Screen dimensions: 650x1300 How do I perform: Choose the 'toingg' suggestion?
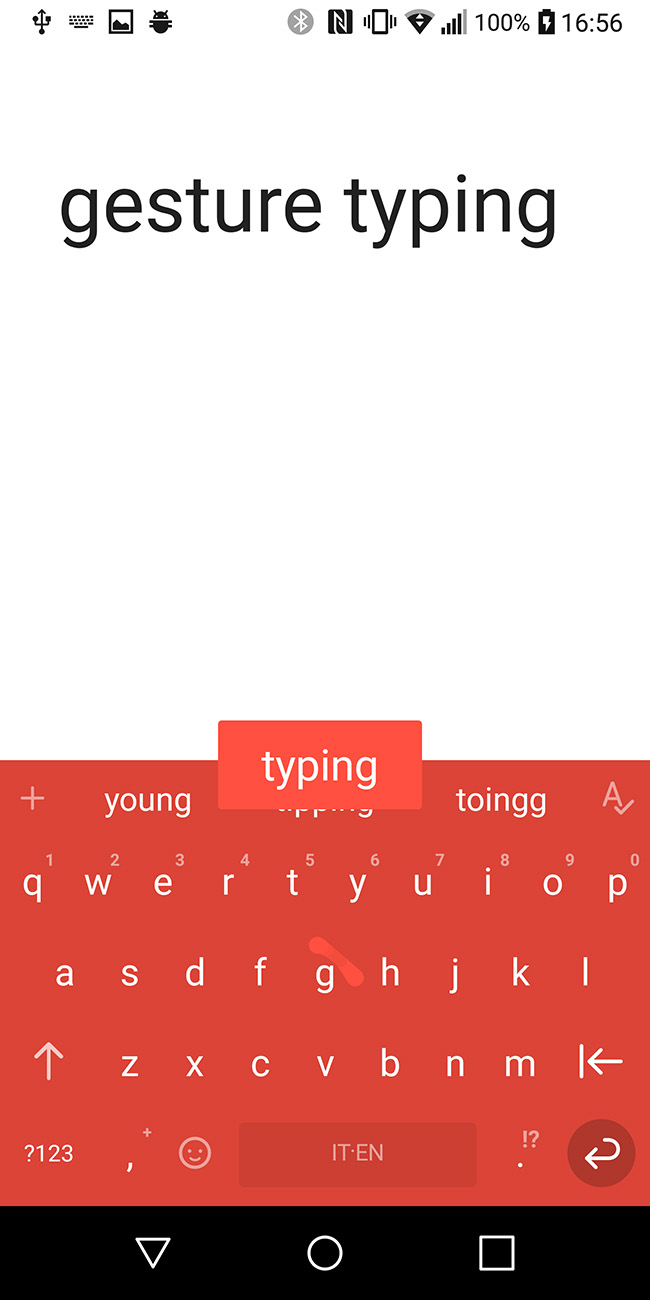(501, 800)
